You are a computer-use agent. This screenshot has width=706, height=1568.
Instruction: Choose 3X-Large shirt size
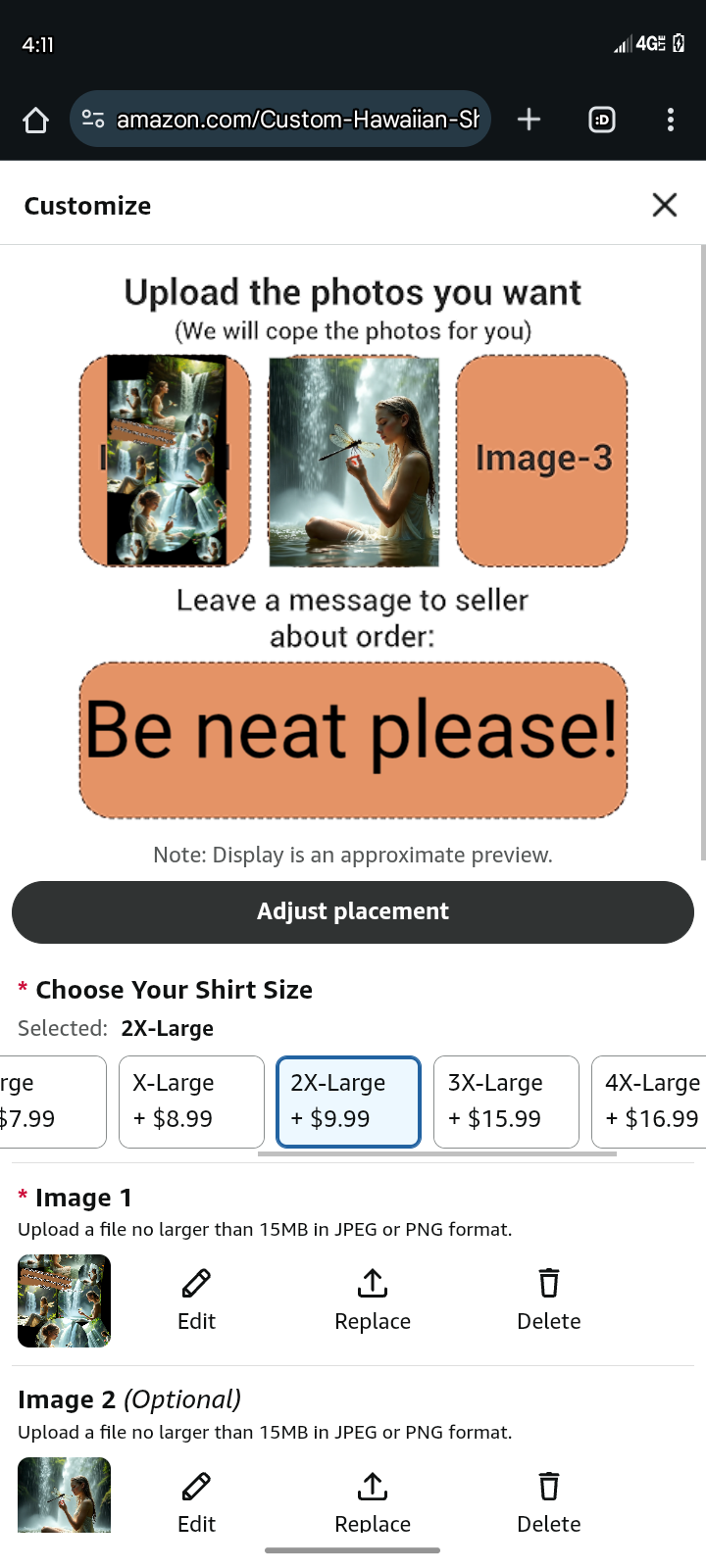[x=506, y=1102]
